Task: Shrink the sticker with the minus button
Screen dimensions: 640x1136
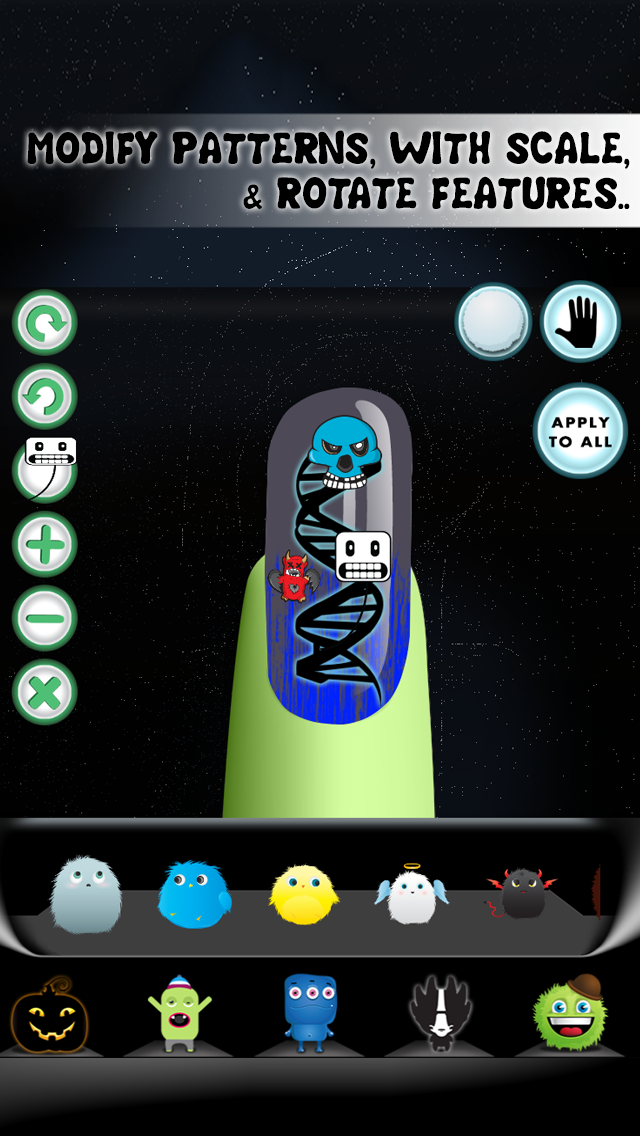Action: [x=45, y=618]
